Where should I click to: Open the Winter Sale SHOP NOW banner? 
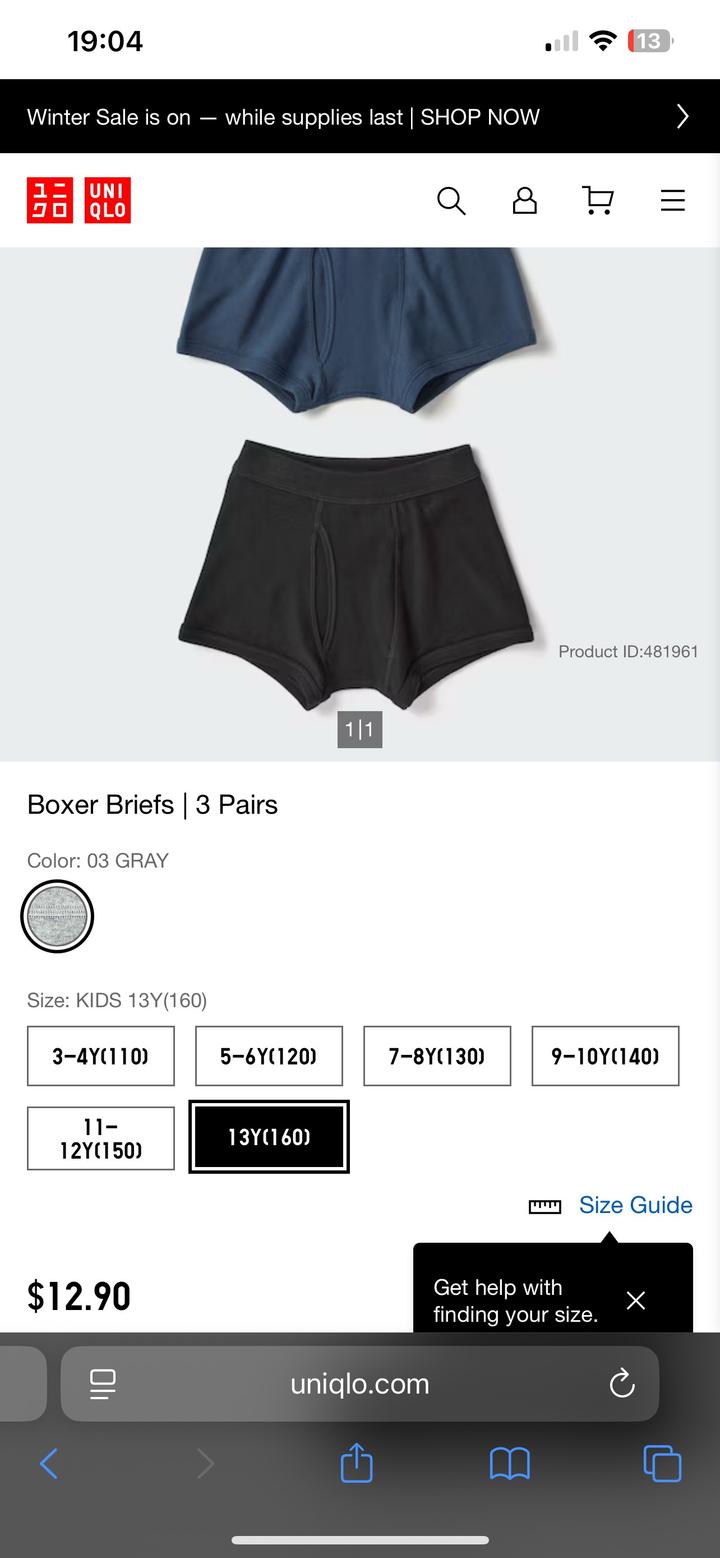[360, 117]
